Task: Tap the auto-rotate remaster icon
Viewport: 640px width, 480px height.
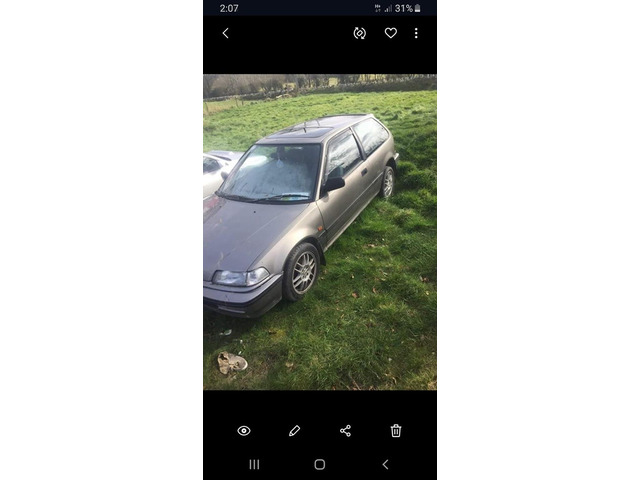Action: (360, 33)
